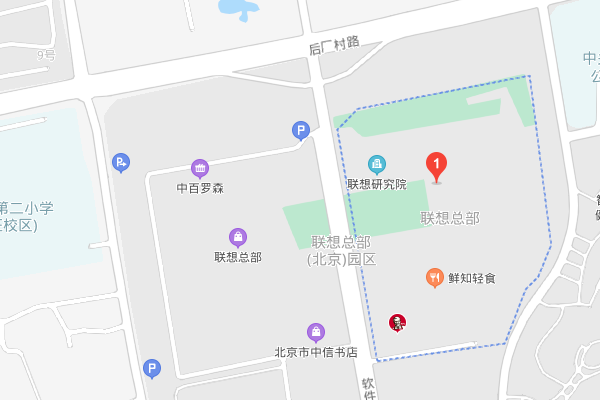
Task: Open the 鲜知轻食 restaurant marker
Action: click(x=434, y=278)
